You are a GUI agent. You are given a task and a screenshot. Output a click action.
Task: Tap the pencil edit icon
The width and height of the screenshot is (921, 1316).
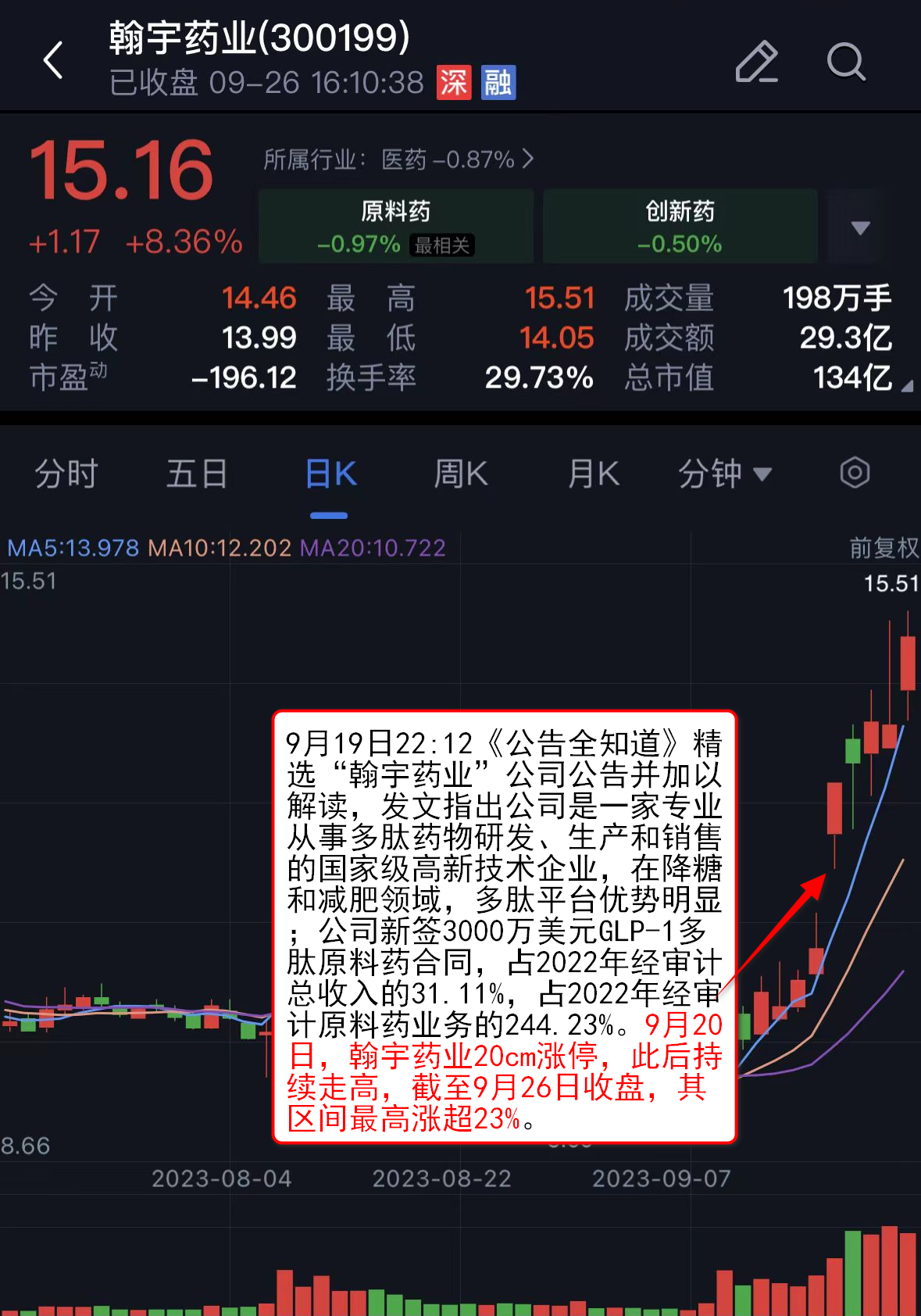click(756, 62)
